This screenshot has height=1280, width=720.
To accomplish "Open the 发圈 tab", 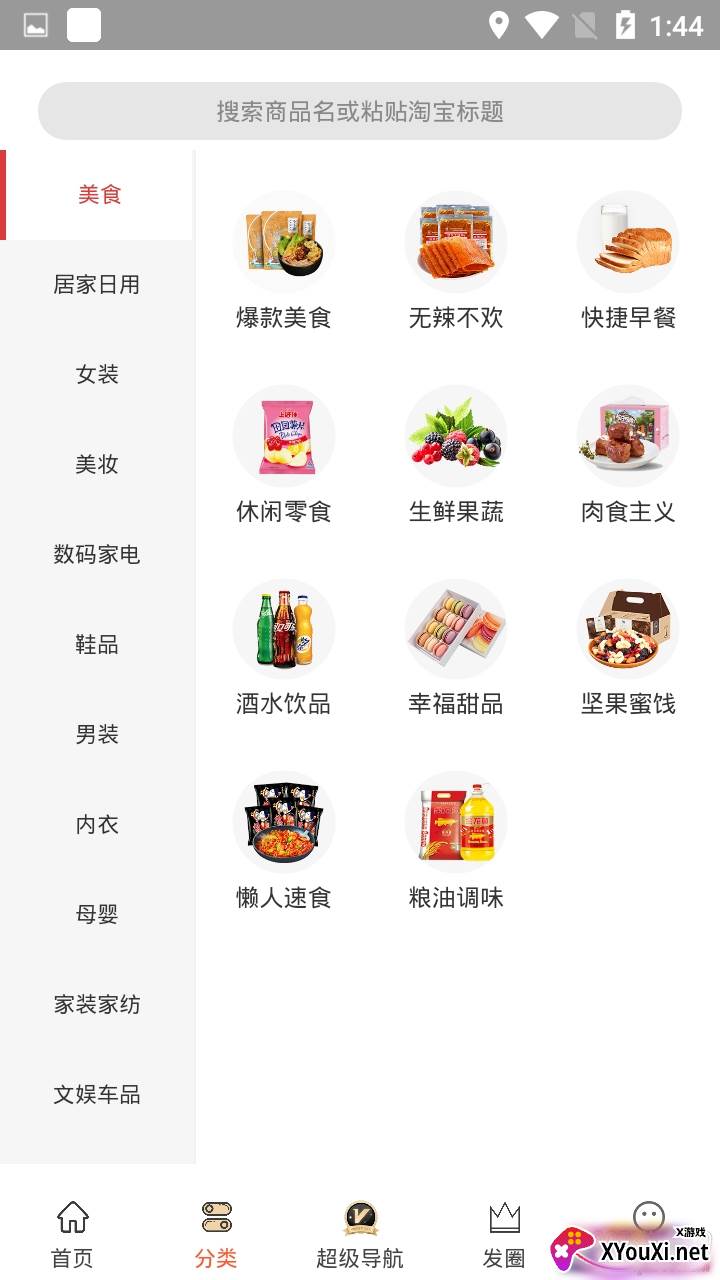I will tap(504, 1235).
